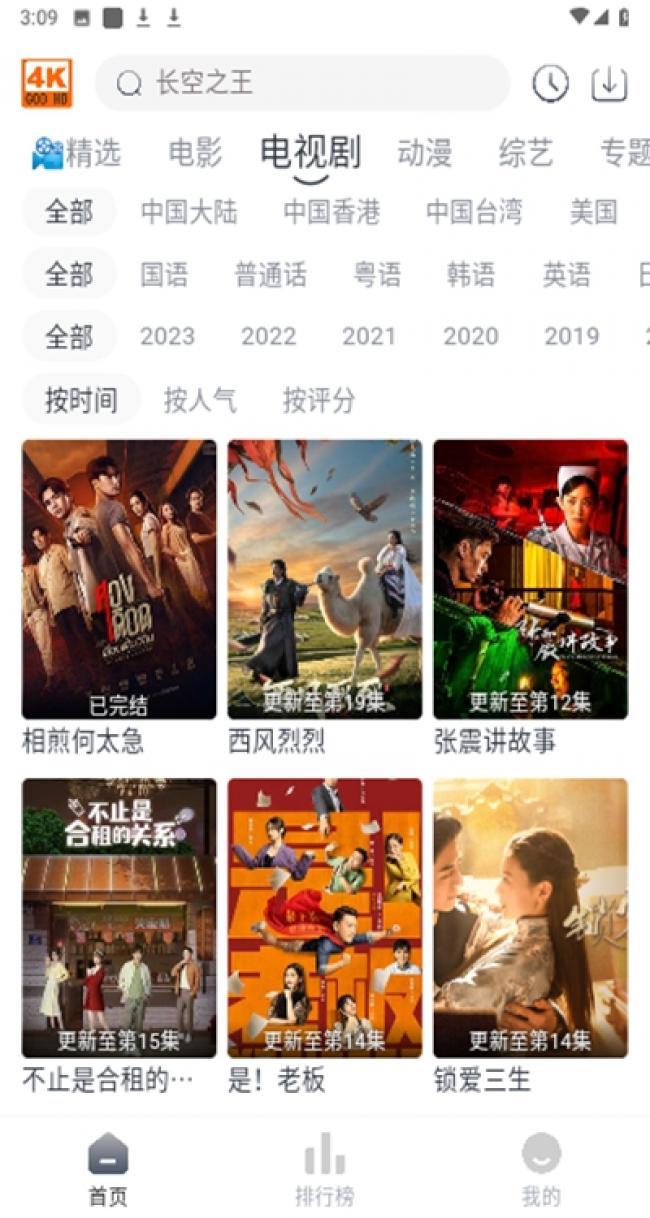Switch to the 排行榜 bottom tab
Viewport: 650px width, 1218px height.
tap(324, 1168)
